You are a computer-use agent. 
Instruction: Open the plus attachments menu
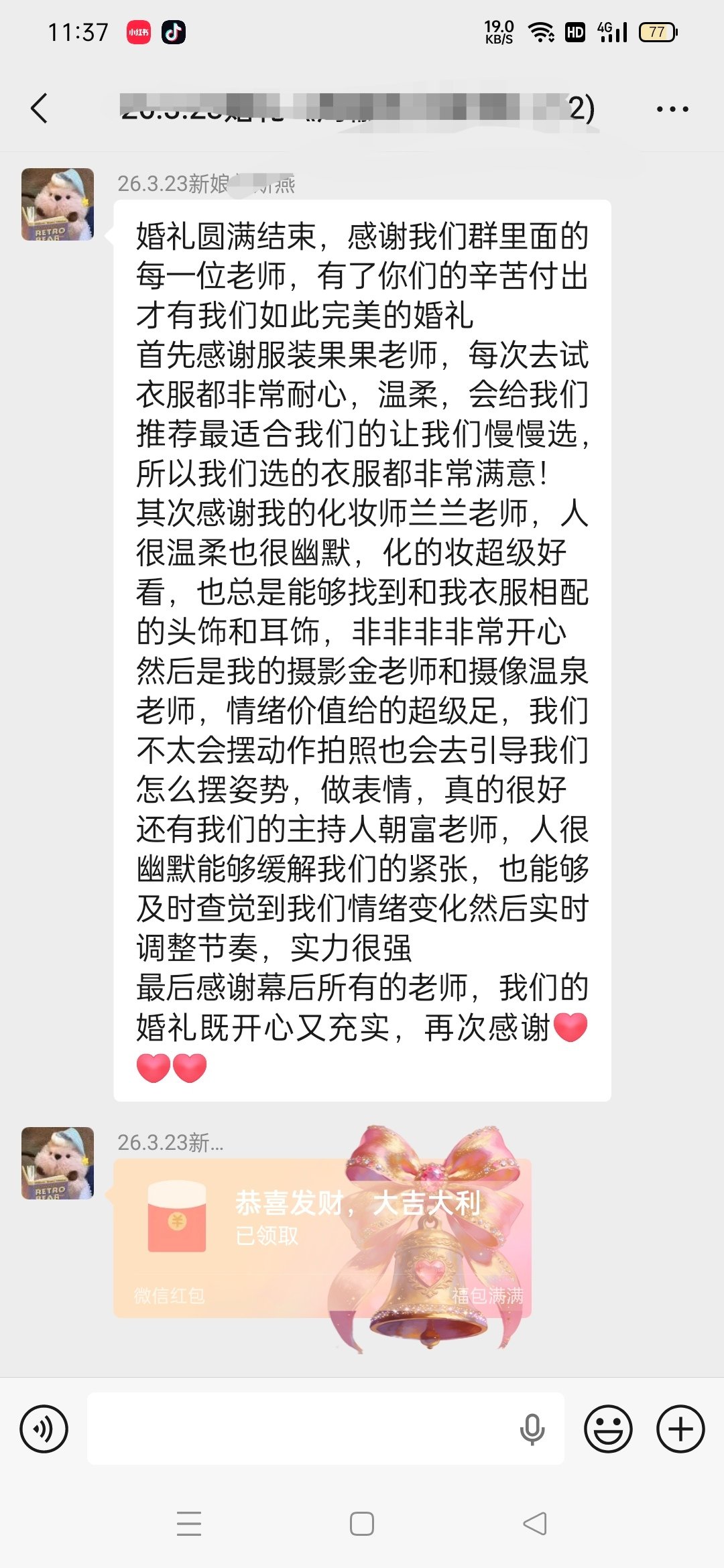(x=680, y=1429)
